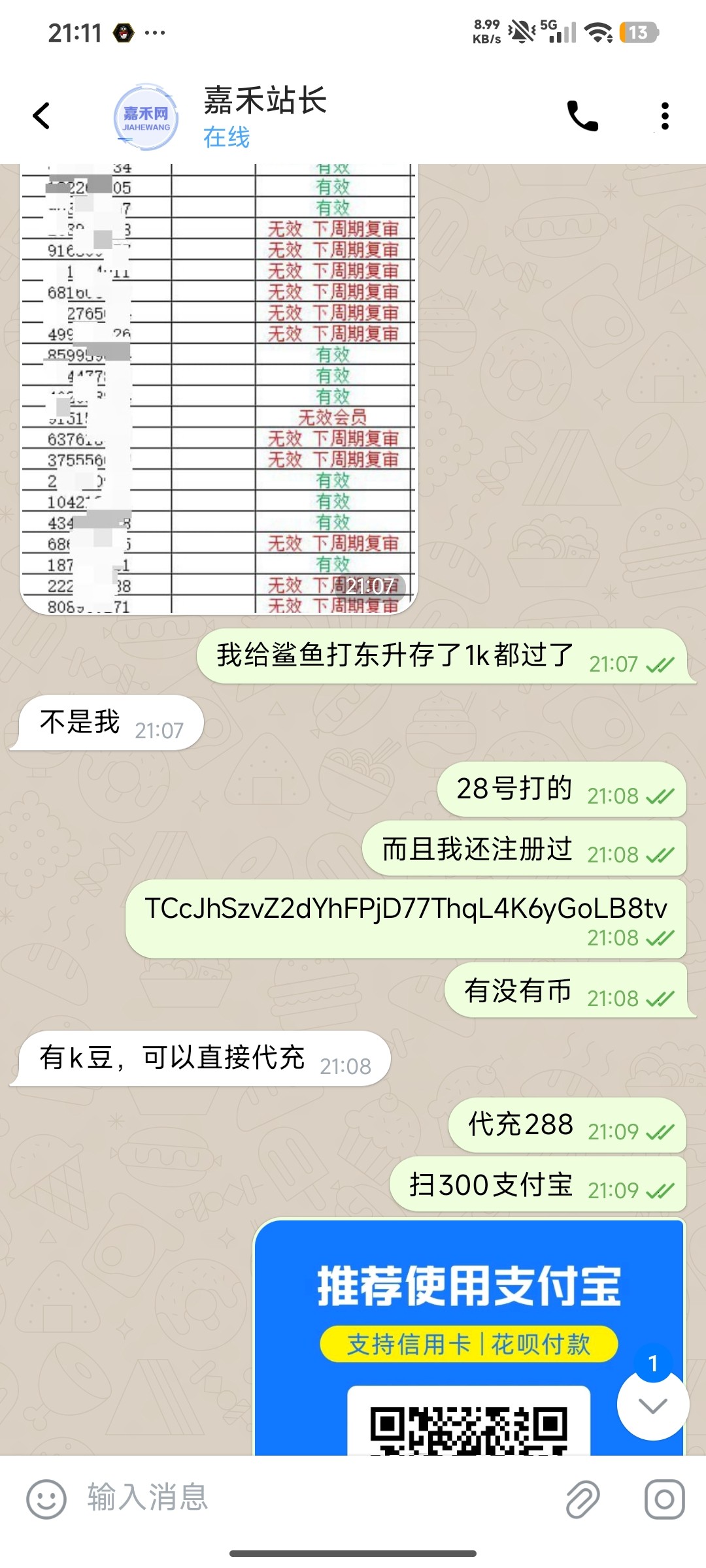The height and width of the screenshot is (1568, 706).
Task: Open 嘉禾站长 profile from the avatar
Action: click(146, 118)
